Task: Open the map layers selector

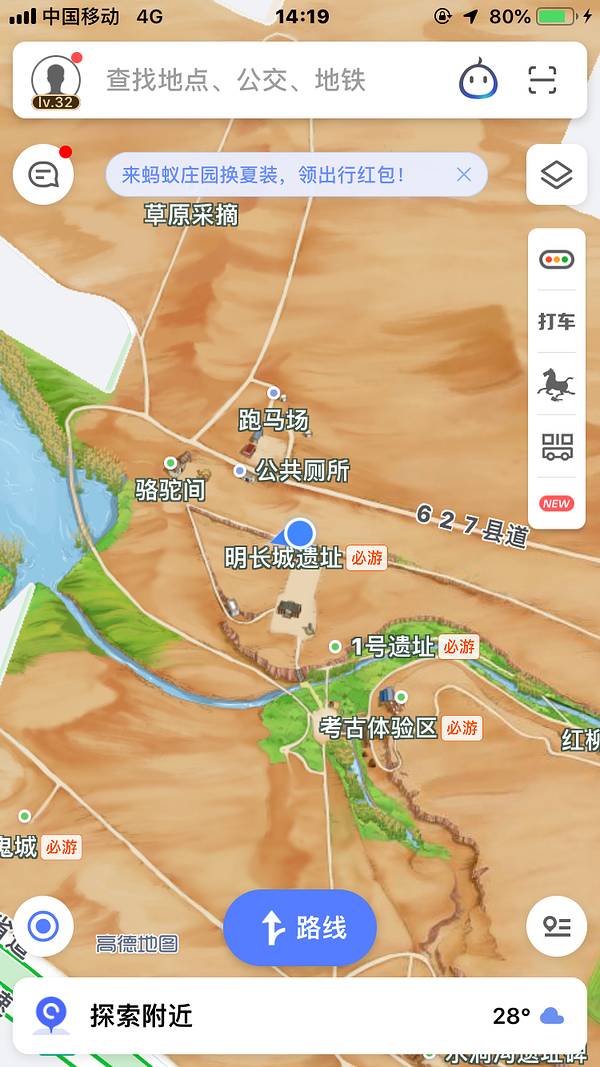Action: [x=556, y=175]
